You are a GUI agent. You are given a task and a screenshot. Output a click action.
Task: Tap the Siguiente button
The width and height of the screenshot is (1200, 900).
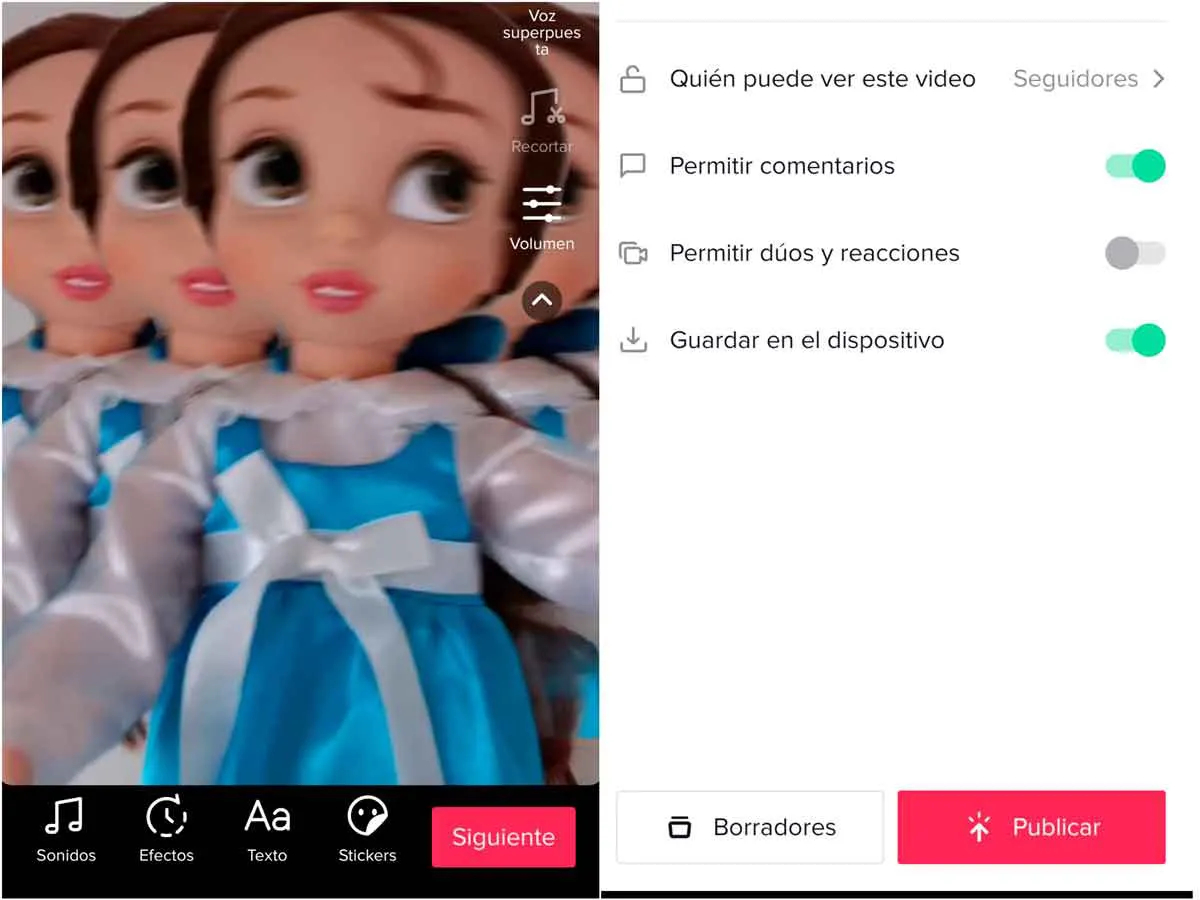tap(503, 837)
